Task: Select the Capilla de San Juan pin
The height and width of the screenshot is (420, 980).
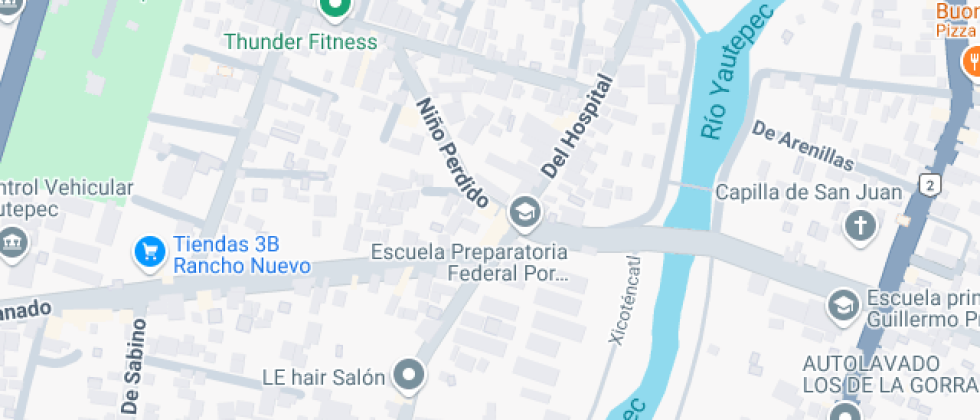Action: click(x=859, y=226)
